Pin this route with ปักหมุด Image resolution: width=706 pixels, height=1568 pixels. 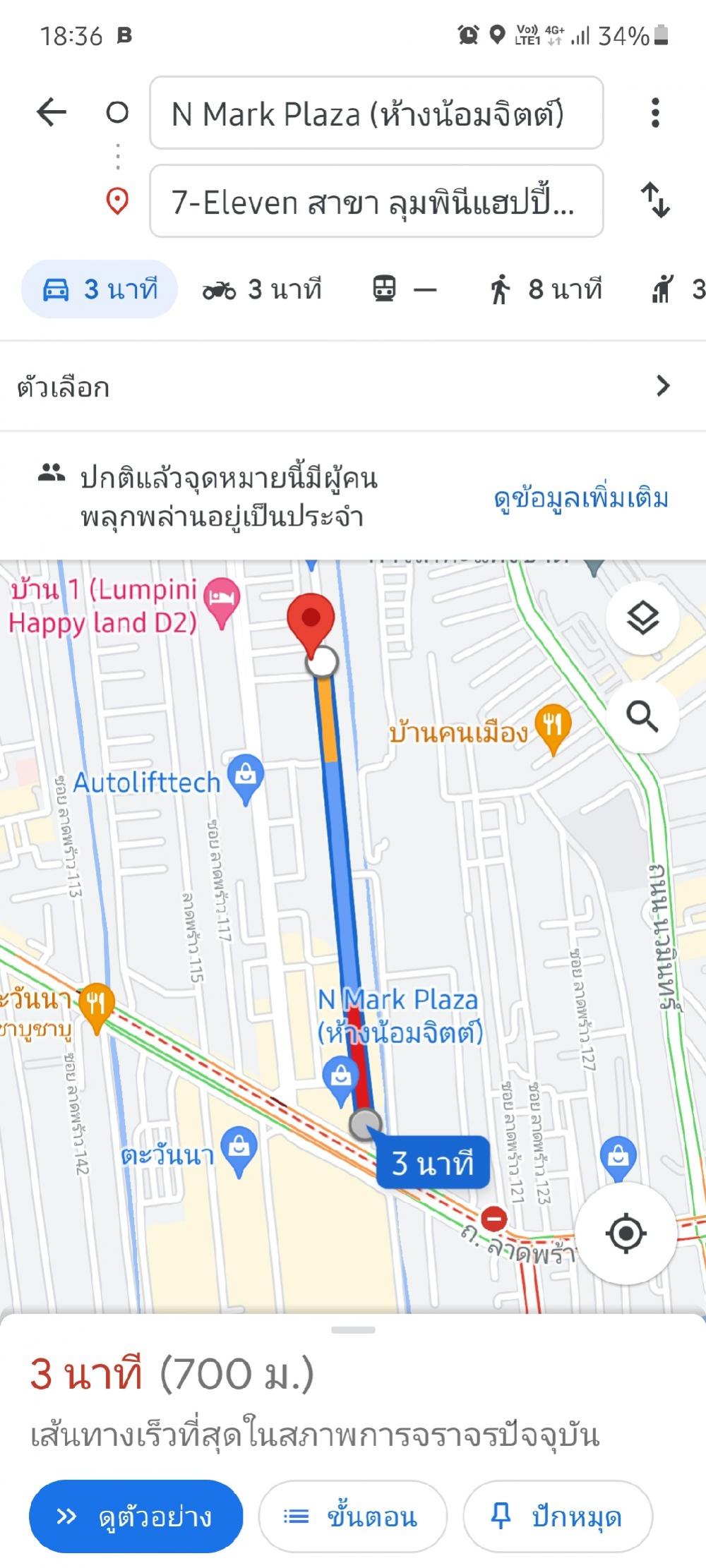pyautogui.click(x=558, y=1516)
